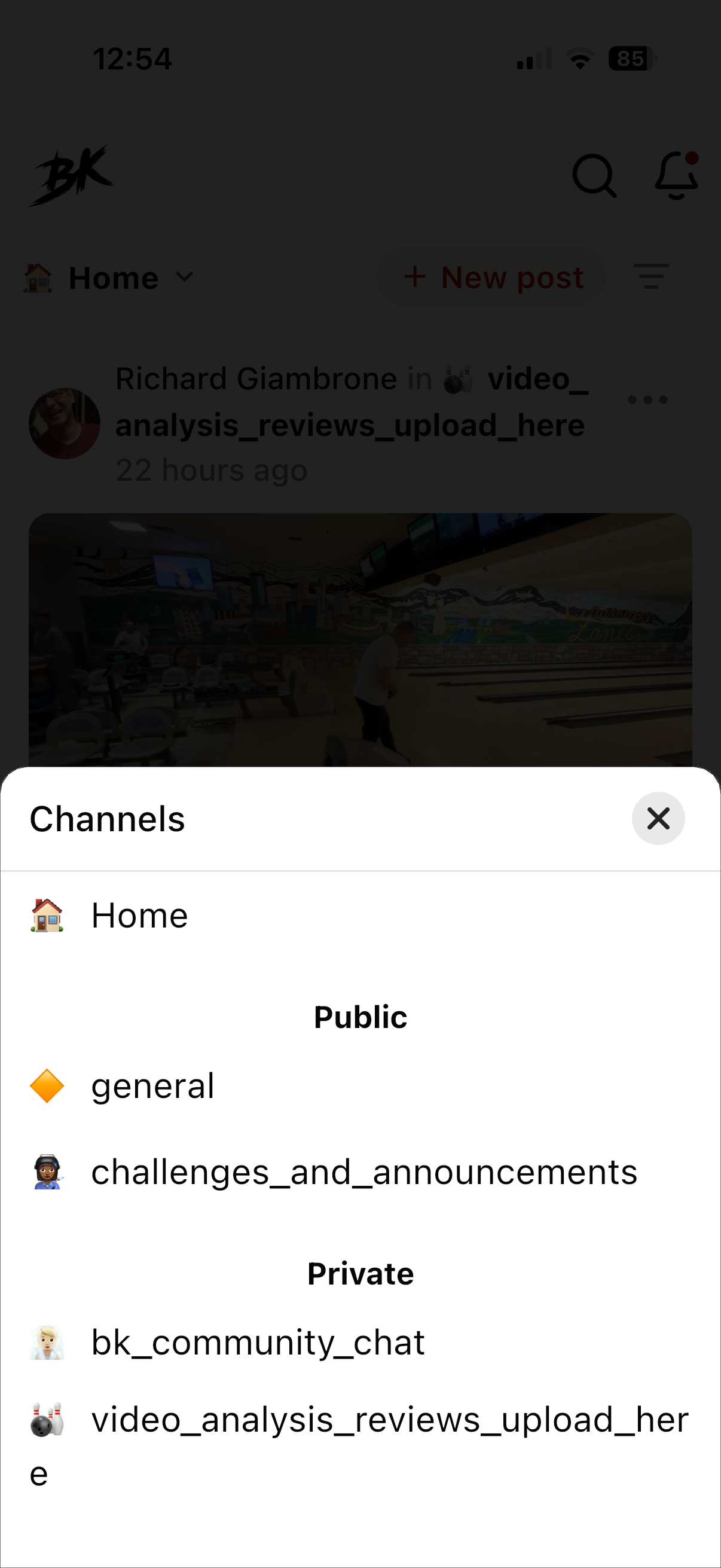Select the Home channel

[x=139, y=915]
